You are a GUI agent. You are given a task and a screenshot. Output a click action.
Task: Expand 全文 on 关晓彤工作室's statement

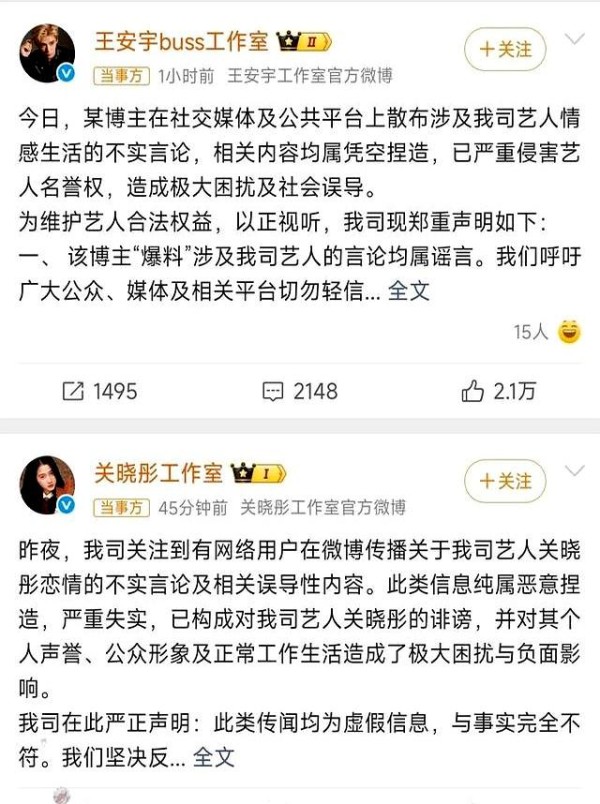214,756
